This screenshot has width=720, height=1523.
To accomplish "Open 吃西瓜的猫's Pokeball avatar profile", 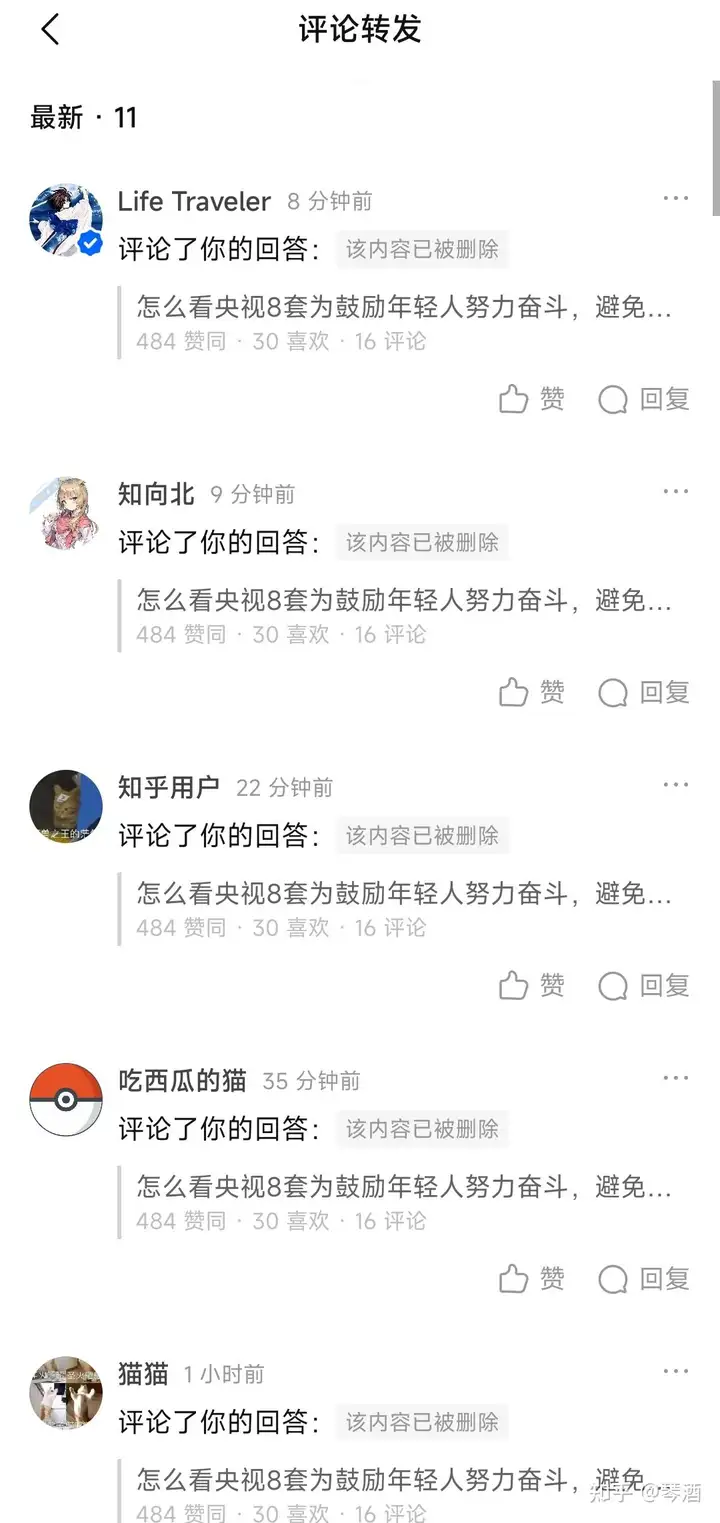I will pos(66,1099).
